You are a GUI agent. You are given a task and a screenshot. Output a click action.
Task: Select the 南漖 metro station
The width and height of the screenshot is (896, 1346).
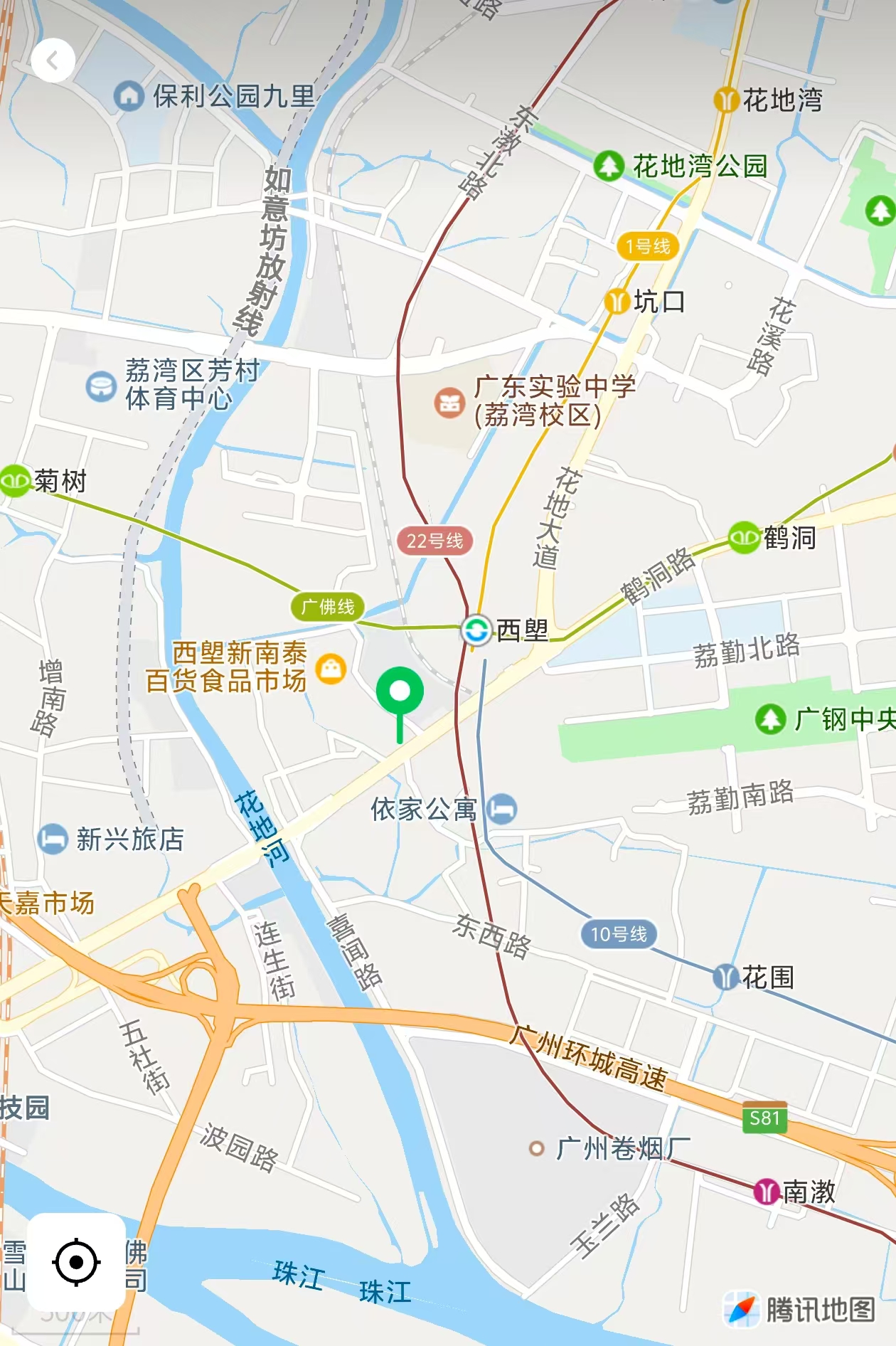pos(767,1191)
